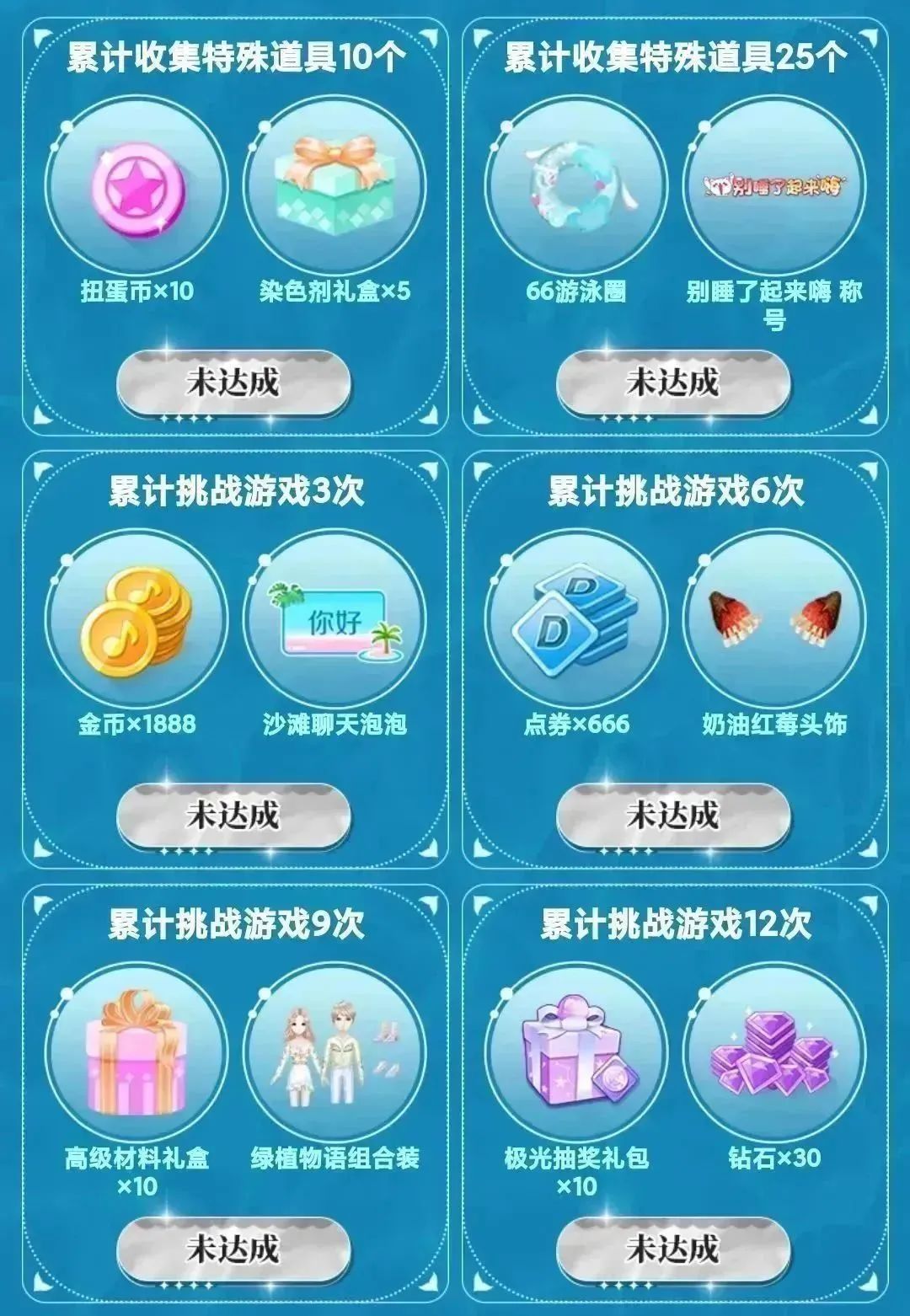This screenshot has height=1316, width=910.
Task: Open the 绿植物语组合装 outfit reward
Action: click(x=335, y=1053)
